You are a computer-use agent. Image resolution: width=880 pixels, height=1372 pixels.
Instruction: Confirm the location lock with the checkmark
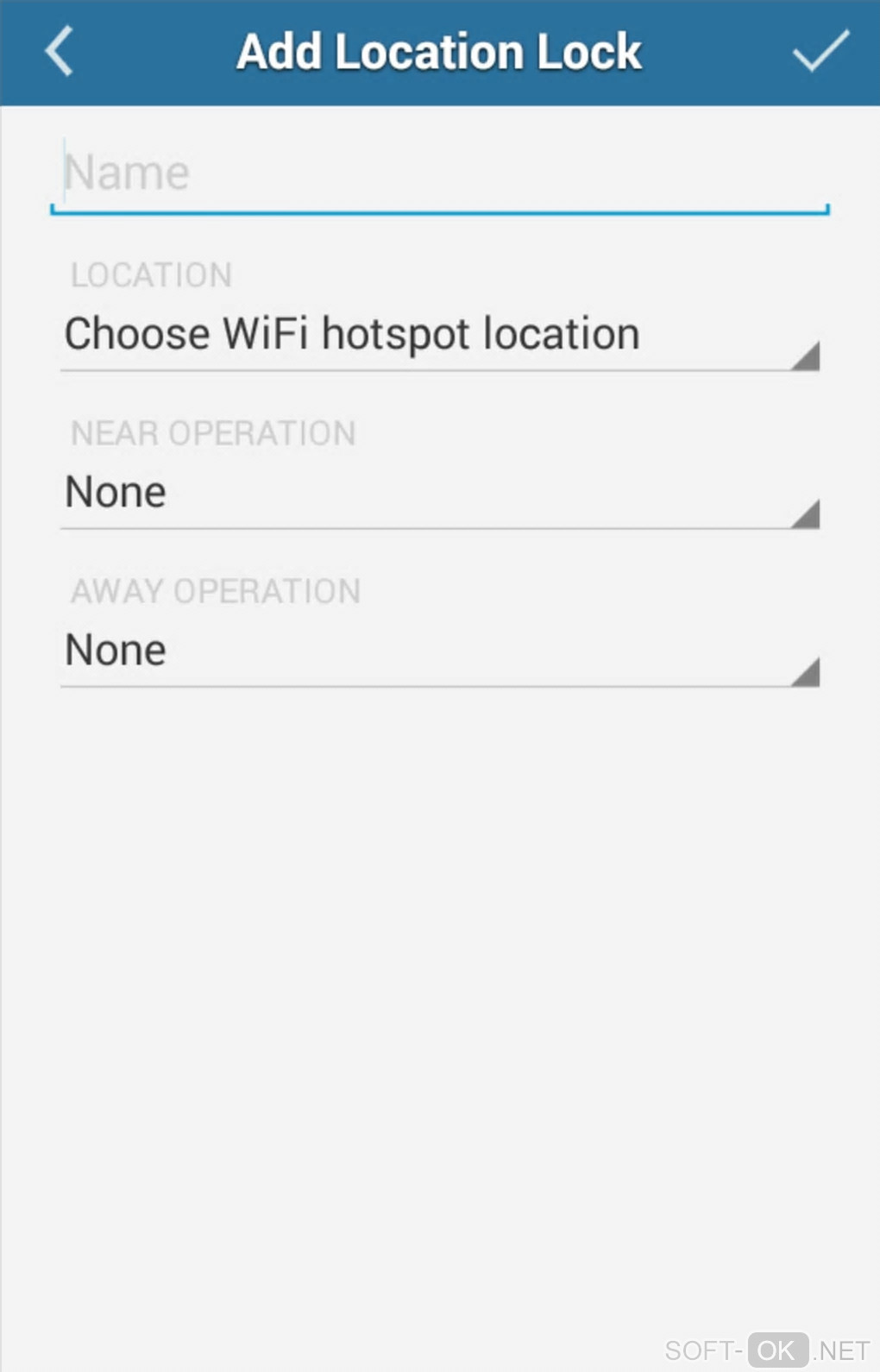coord(820,52)
